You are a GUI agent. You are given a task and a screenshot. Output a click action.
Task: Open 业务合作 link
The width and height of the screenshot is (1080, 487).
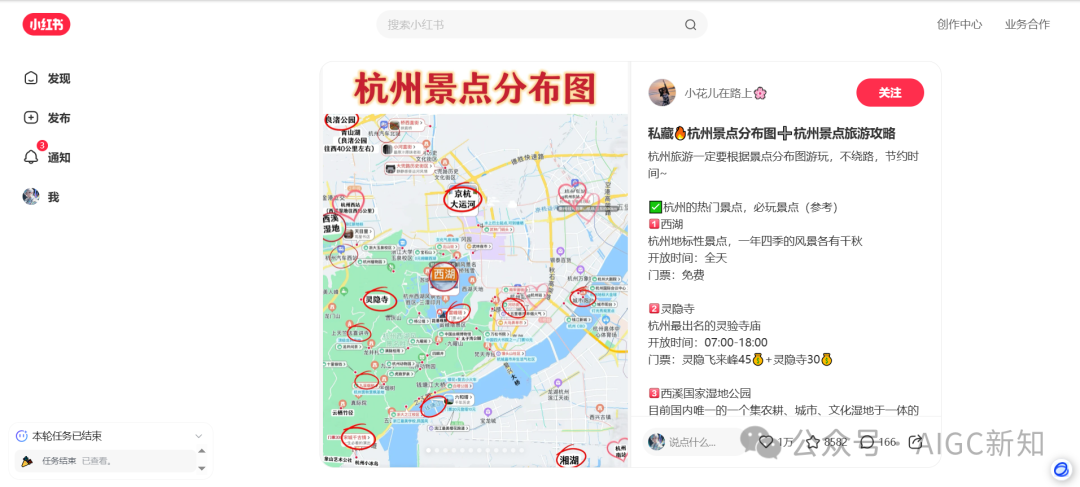(1027, 24)
